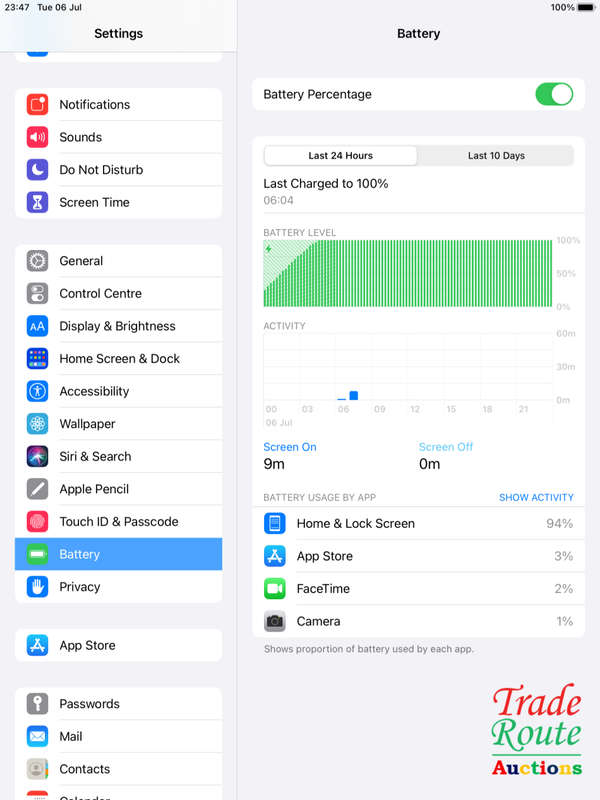Open Home Screen & Dock settings
The image size is (600, 800).
point(118,359)
